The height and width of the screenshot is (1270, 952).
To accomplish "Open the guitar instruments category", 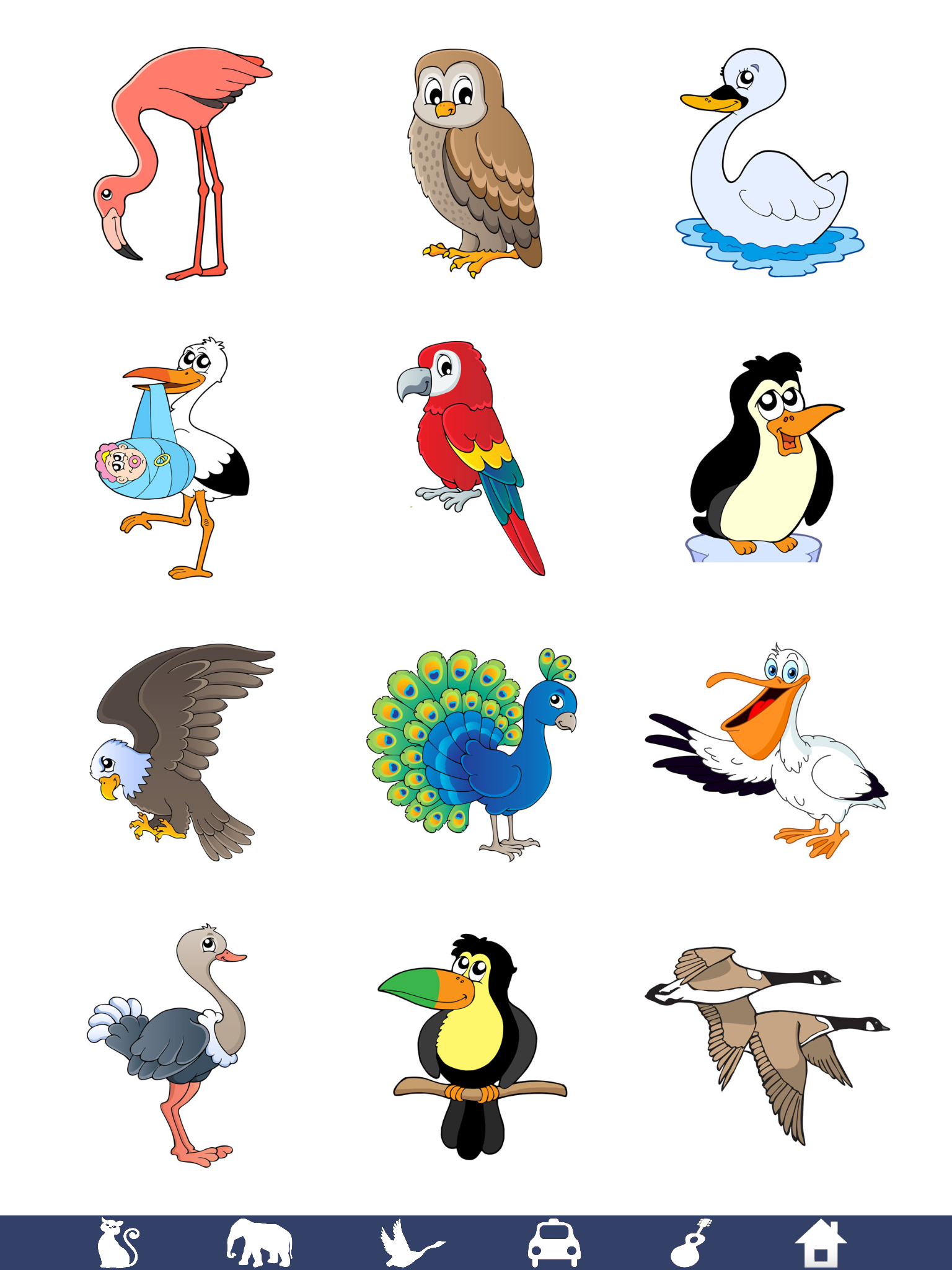I will [691, 1243].
